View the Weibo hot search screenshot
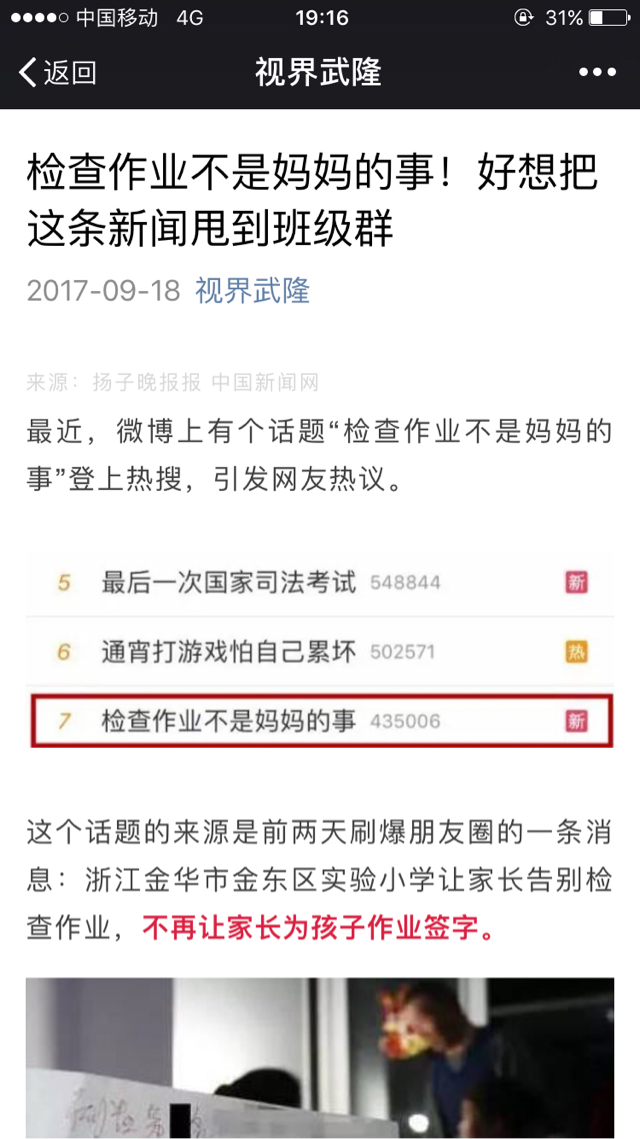 pos(319,650)
